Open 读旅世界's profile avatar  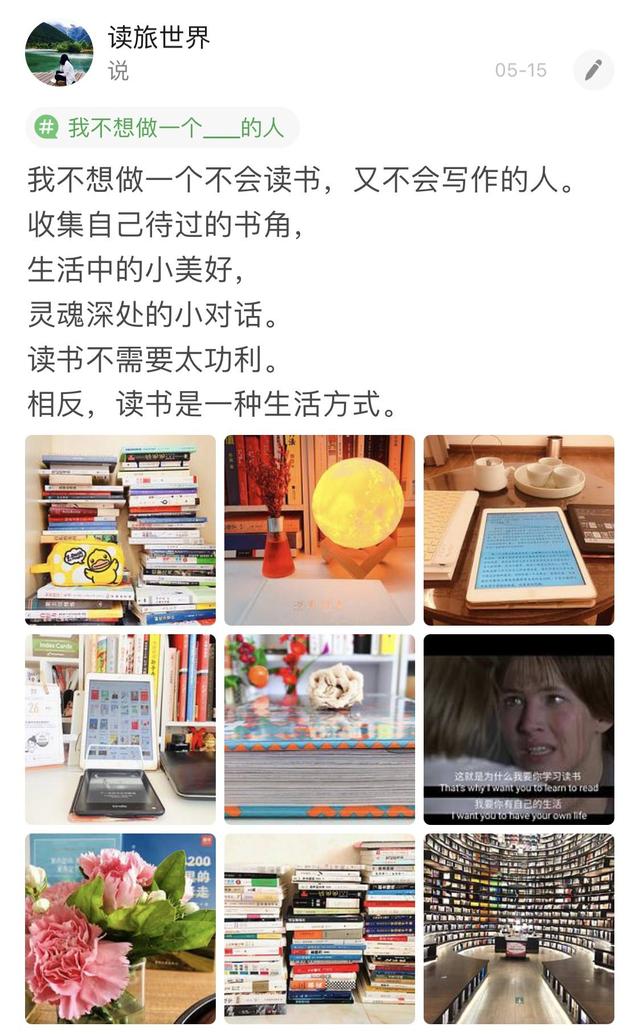pyautogui.click(x=59, y=53)
